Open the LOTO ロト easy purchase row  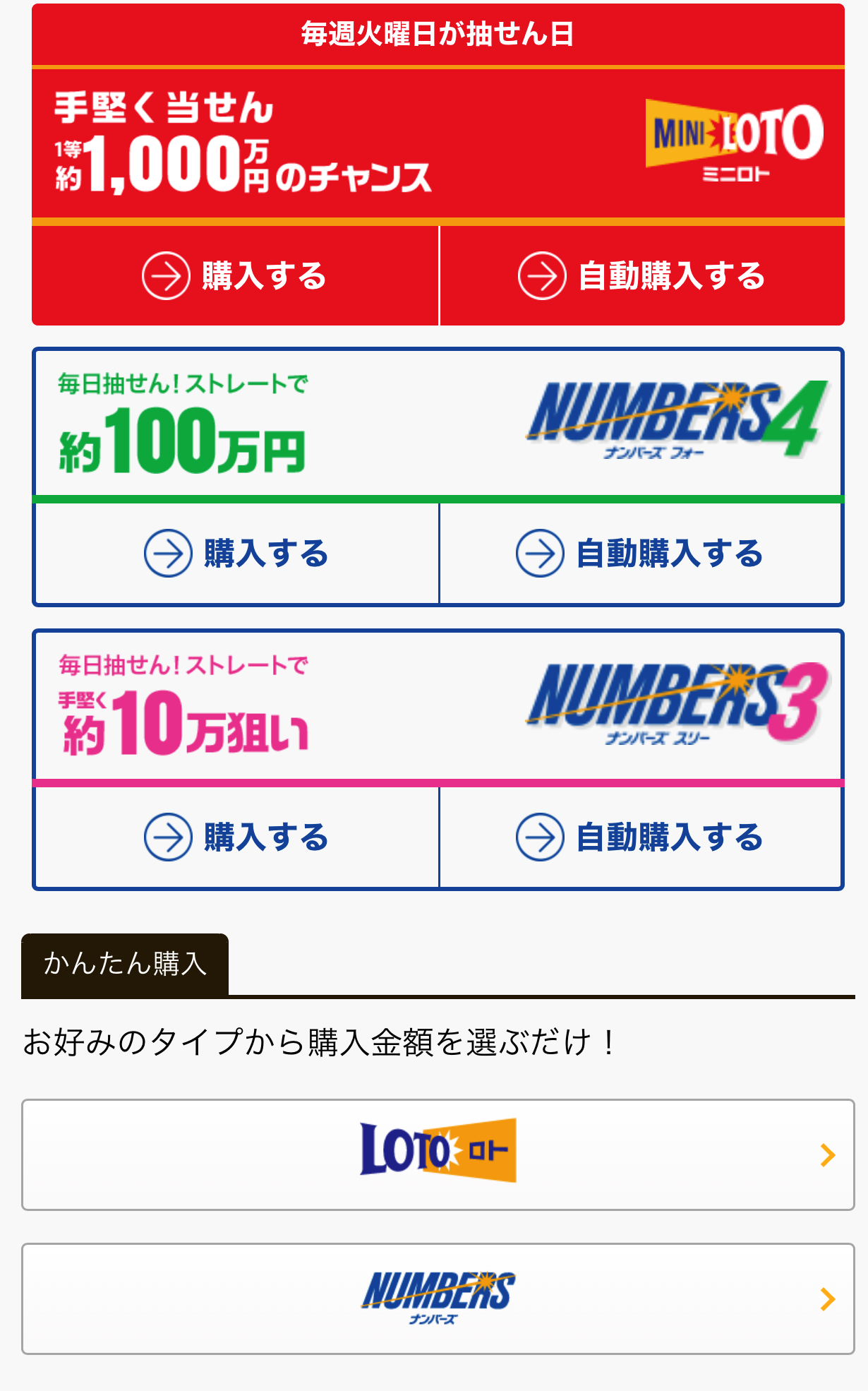coord(438,1154)
